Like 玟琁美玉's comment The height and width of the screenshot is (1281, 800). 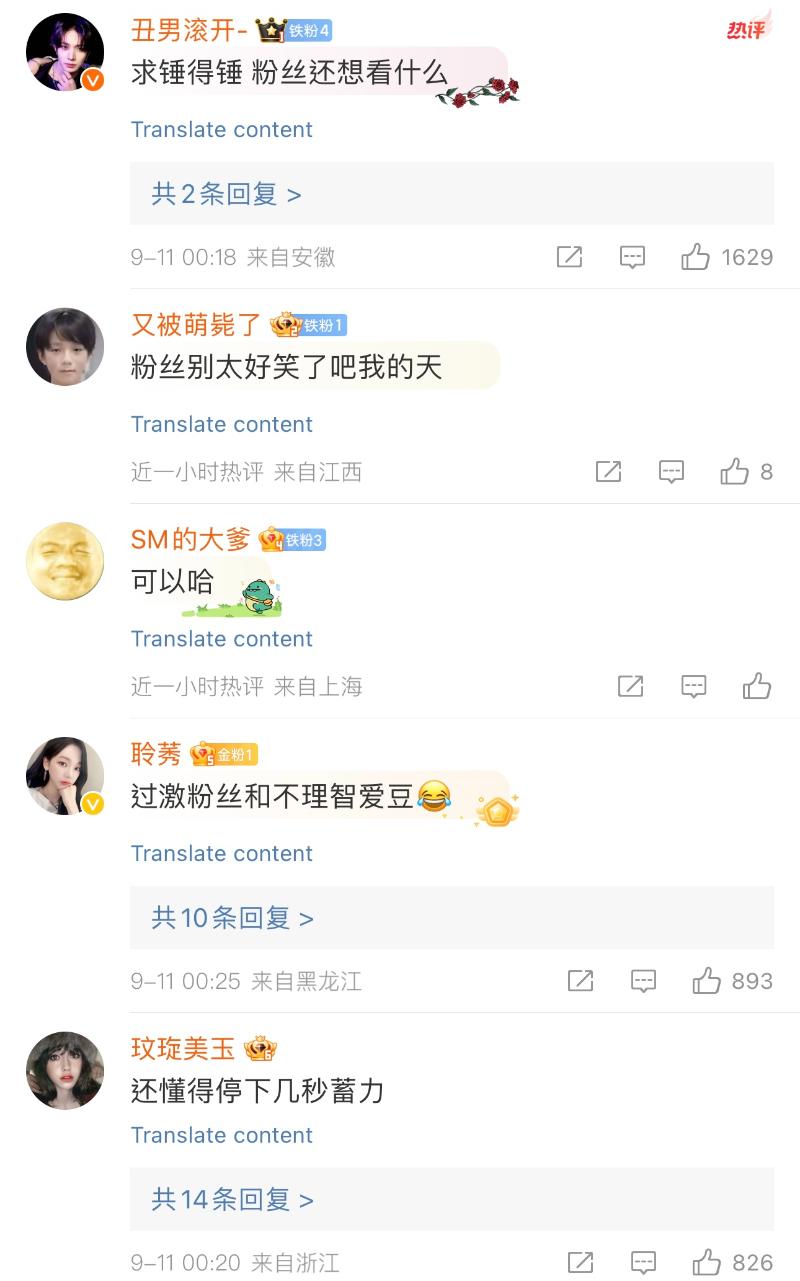(707, 1263)
